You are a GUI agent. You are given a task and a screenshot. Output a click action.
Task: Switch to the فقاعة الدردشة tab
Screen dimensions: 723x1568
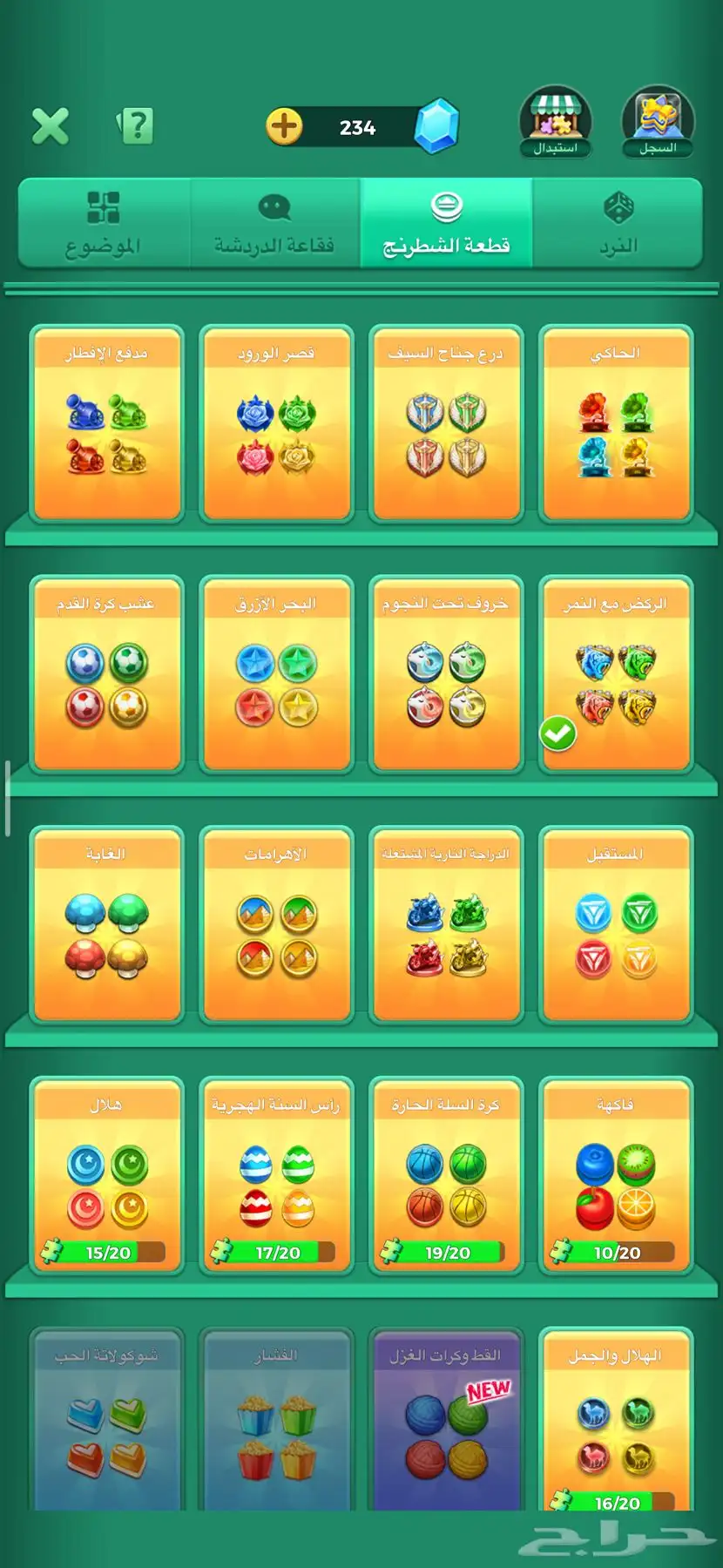click(274, 224)
